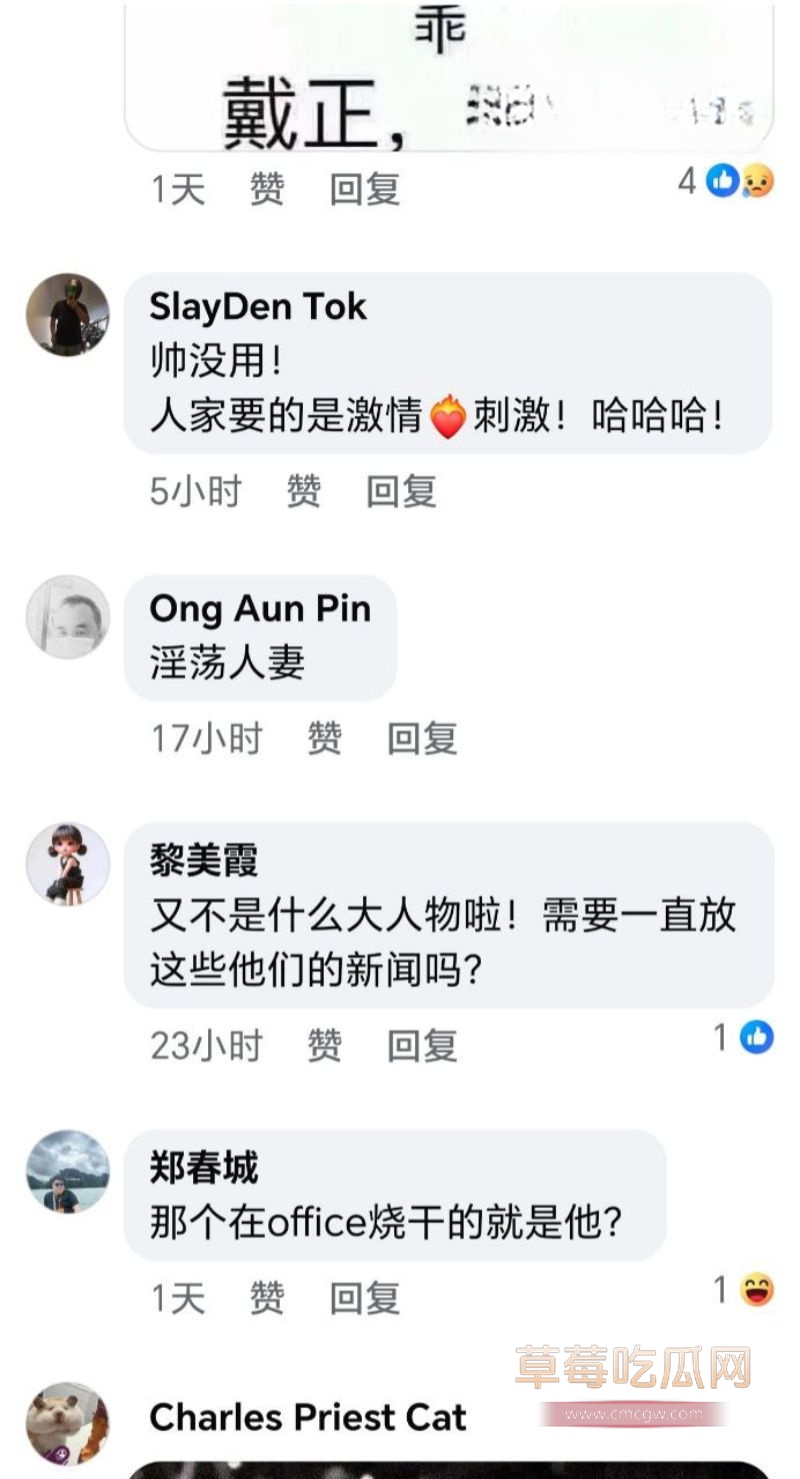Screen dimensions: 800x1479
Task: Click 赞 under 黎美霞's comment
Action: coord(325,1046)
